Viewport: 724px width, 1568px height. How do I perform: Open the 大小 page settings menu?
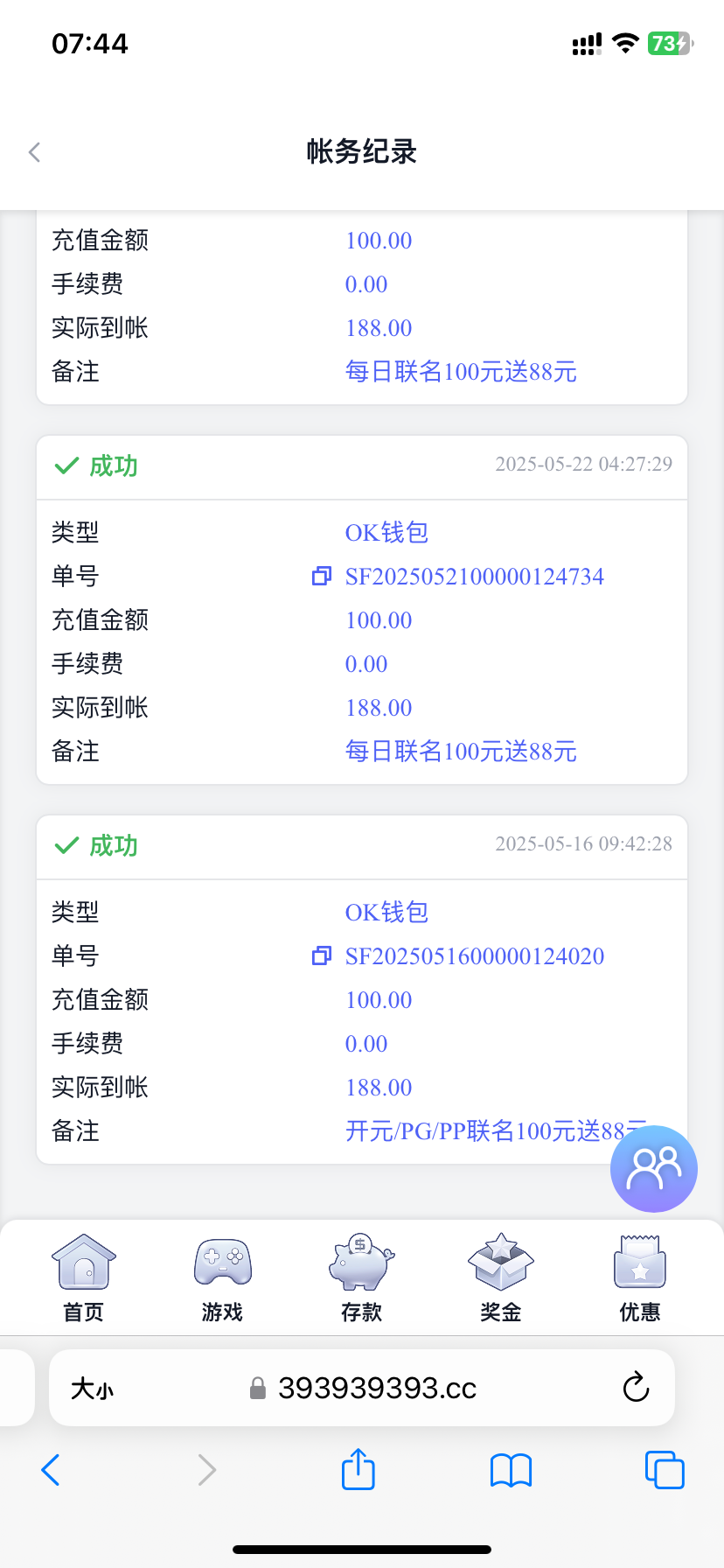[93, 1389]
